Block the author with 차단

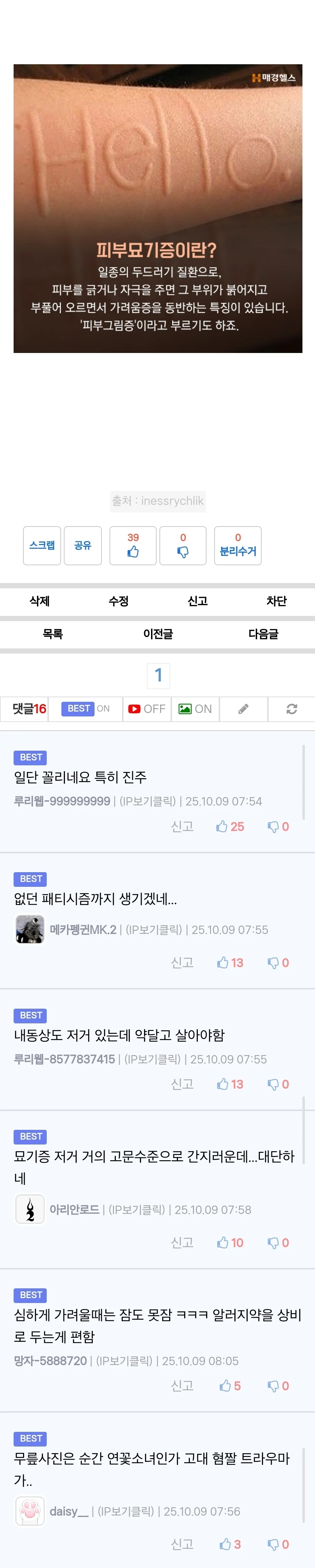pyautogui.click(x=276, y=601)
